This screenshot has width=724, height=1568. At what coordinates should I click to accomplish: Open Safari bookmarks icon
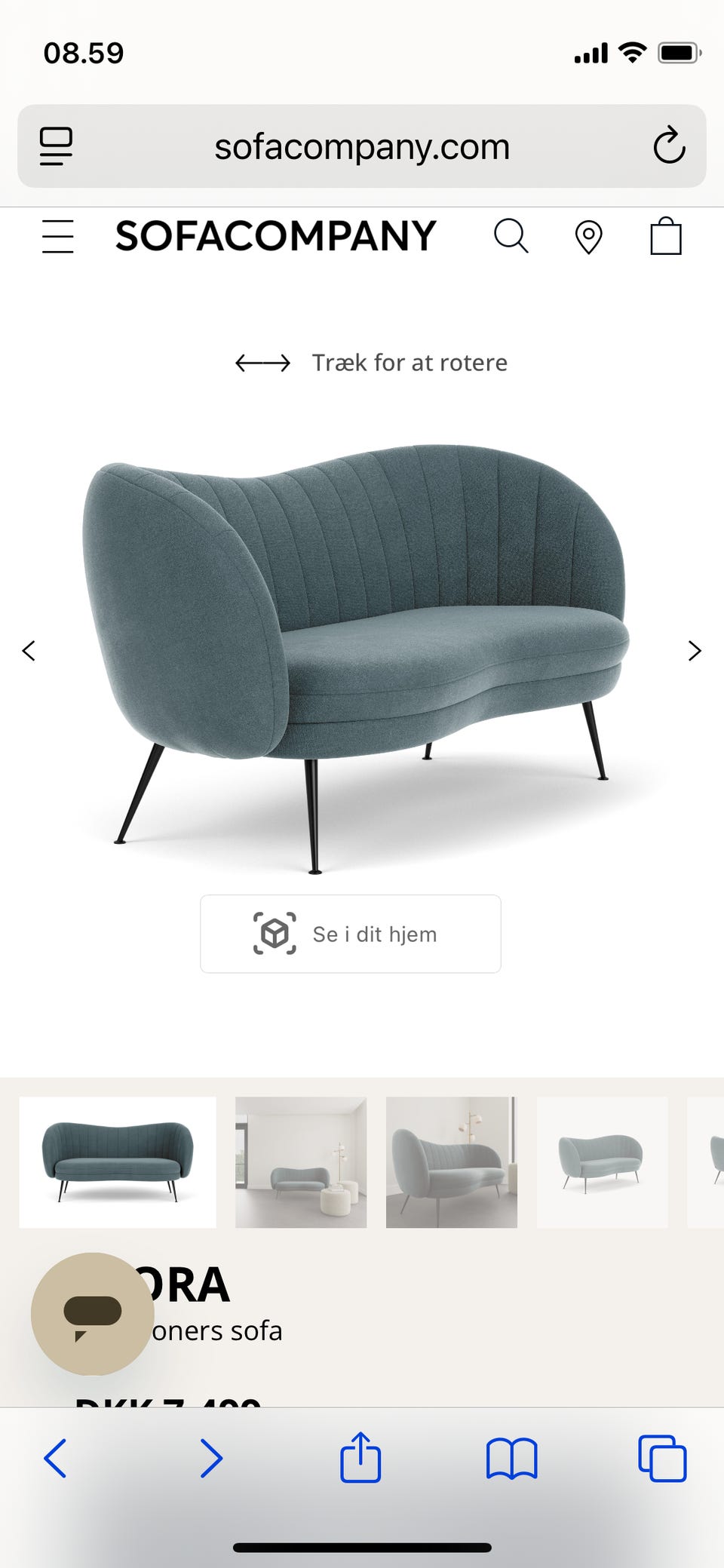512,1459
